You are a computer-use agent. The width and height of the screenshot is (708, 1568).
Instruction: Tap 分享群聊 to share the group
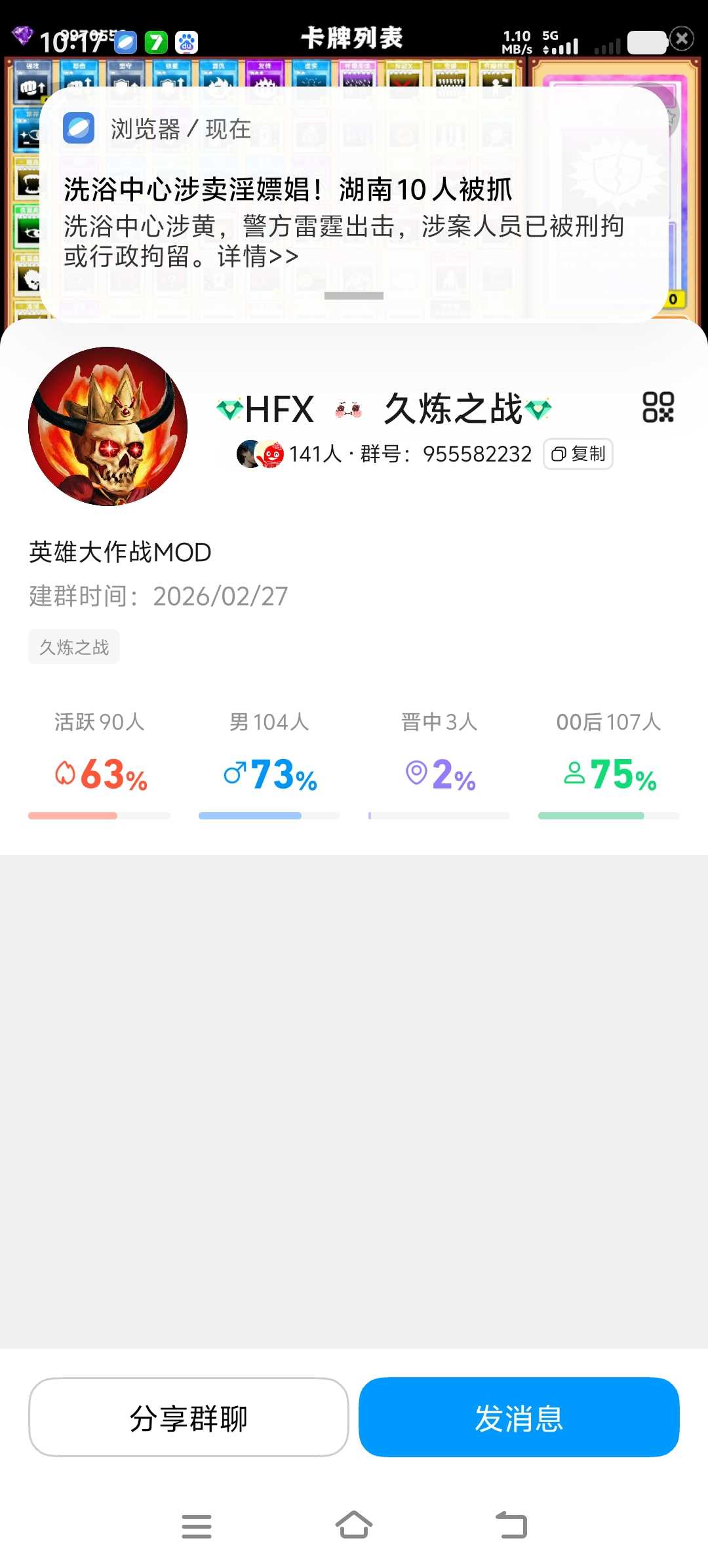(x=189, y=1418)
